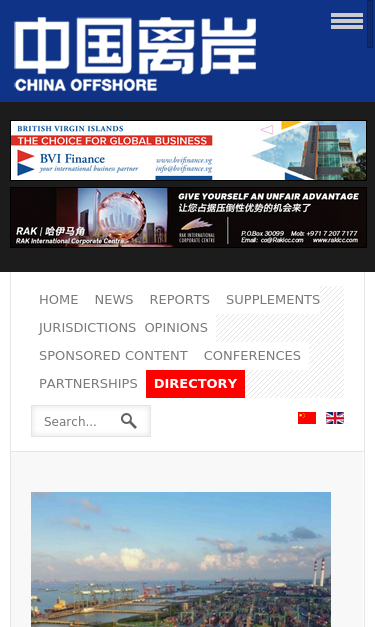Image resolution: width=375 pixels, height=627 pixels.
Task: Open the Reports section
Action: tap(180, 300)
